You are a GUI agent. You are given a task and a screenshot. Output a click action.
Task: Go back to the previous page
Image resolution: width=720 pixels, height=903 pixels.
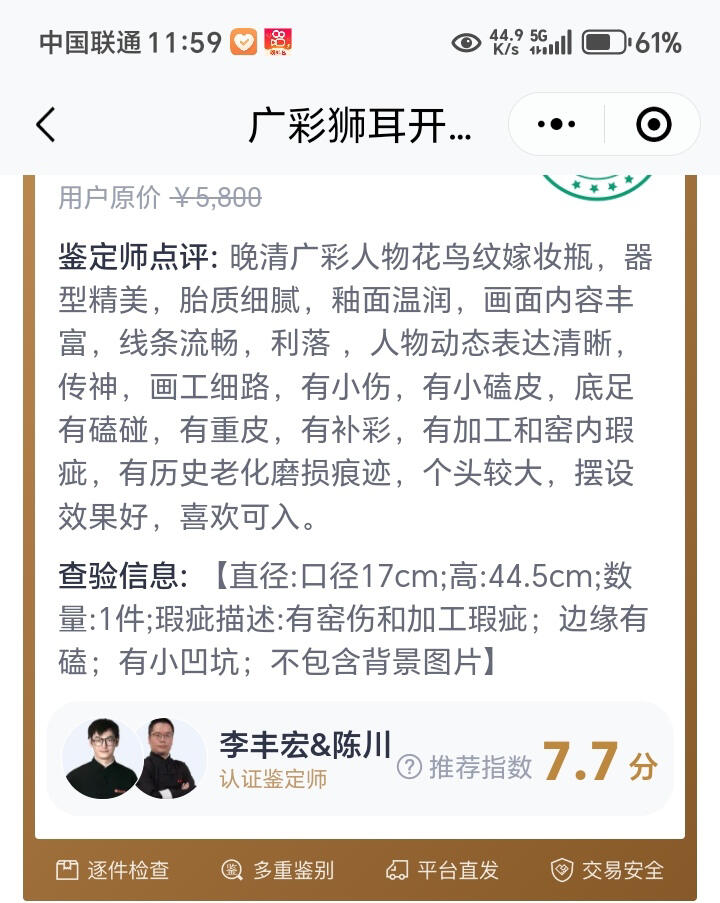click(45, 125)
